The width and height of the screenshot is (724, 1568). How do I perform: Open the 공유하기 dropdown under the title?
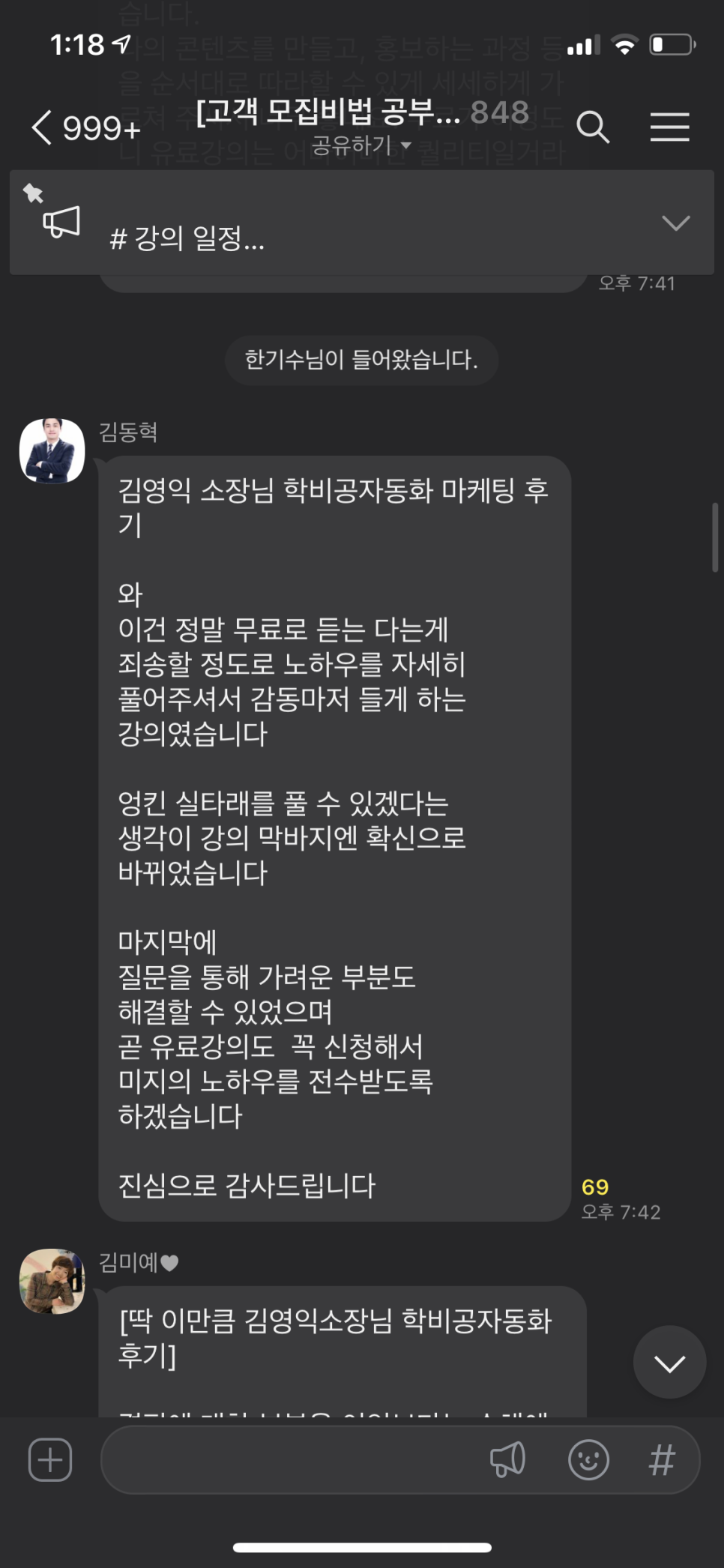click(x=361, y=145)
